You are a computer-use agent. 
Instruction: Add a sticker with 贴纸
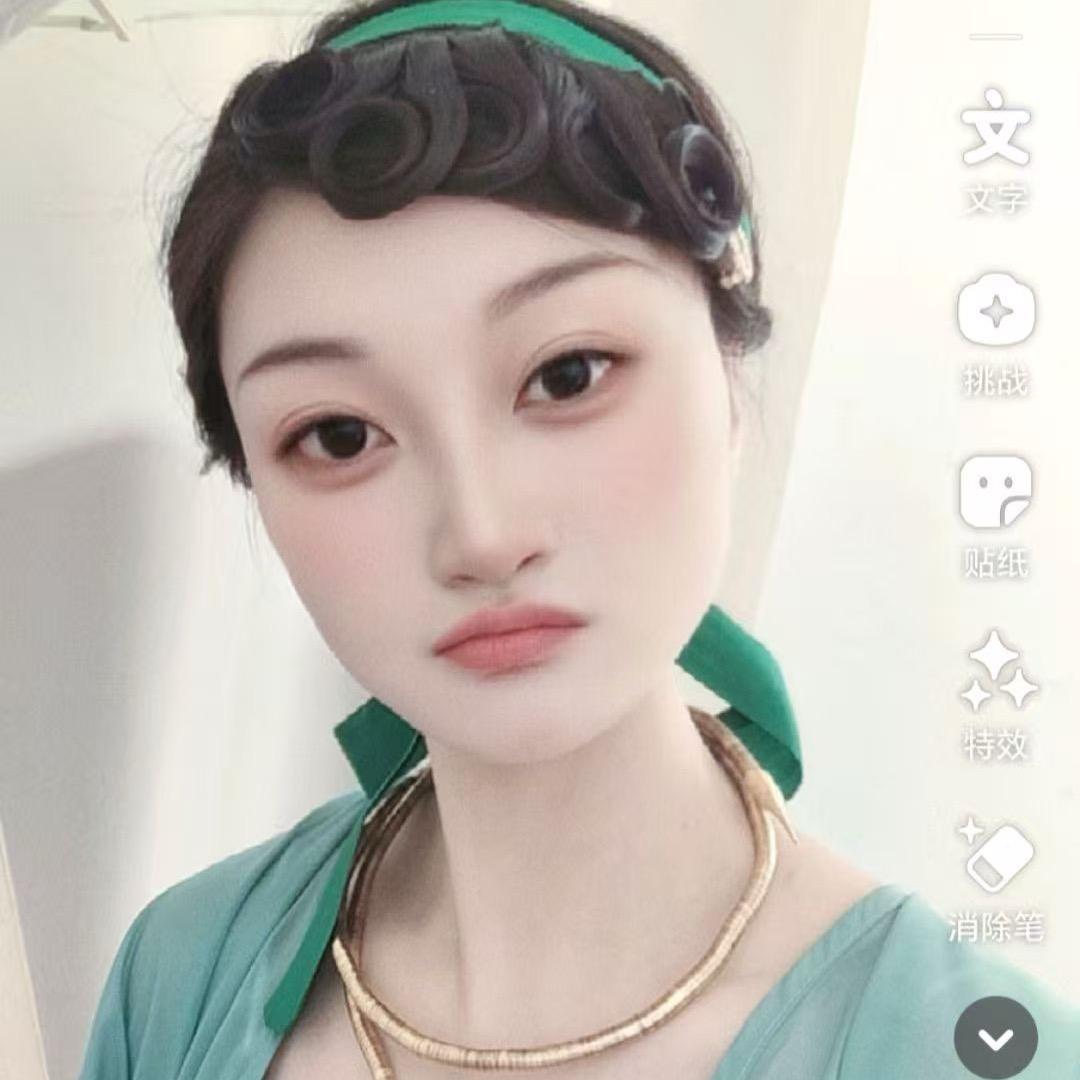[996, 493]
